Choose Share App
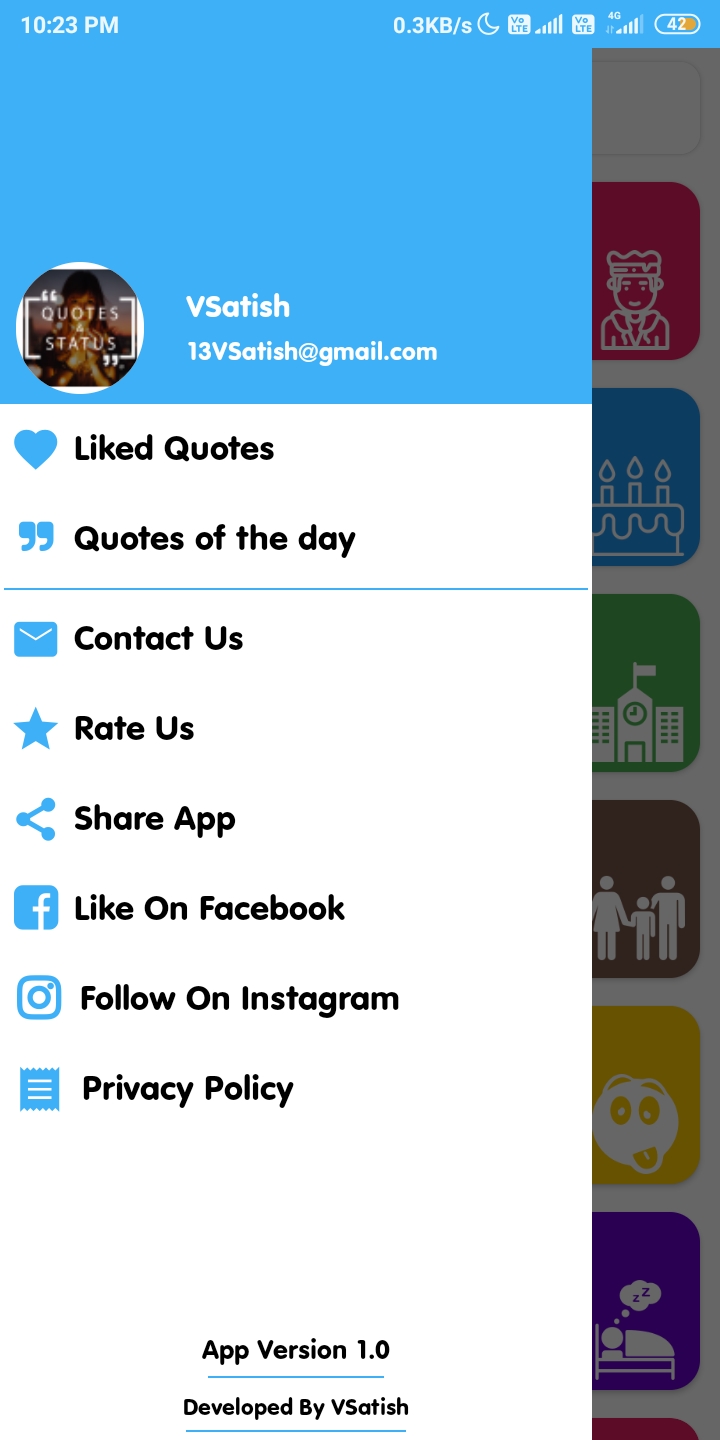Screen dimensions: 720x1440 [x=154, y=818]
